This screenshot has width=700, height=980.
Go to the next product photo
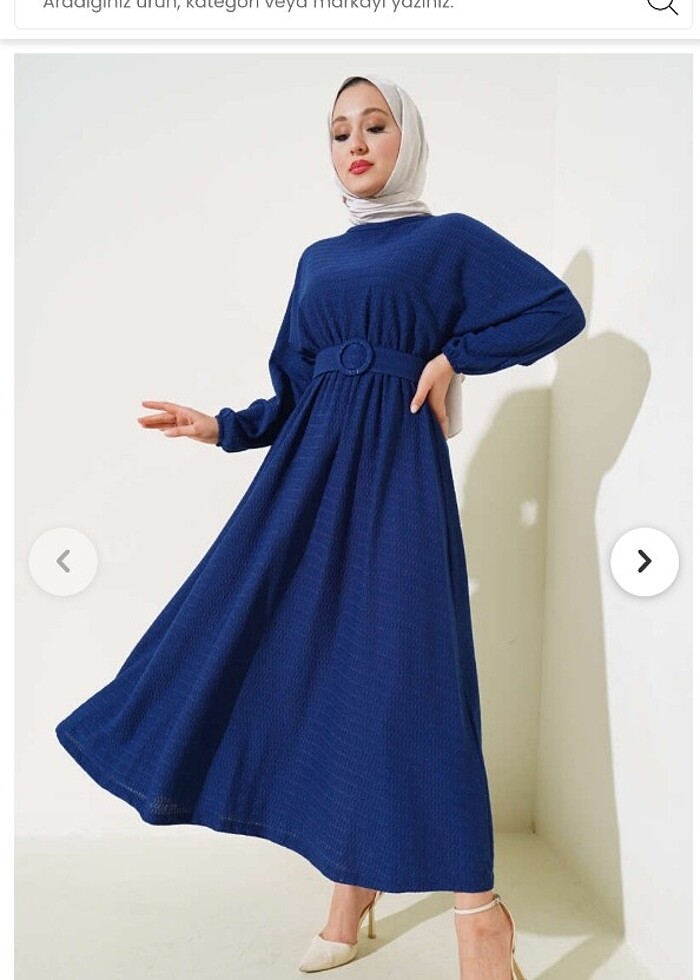point(644,562)
